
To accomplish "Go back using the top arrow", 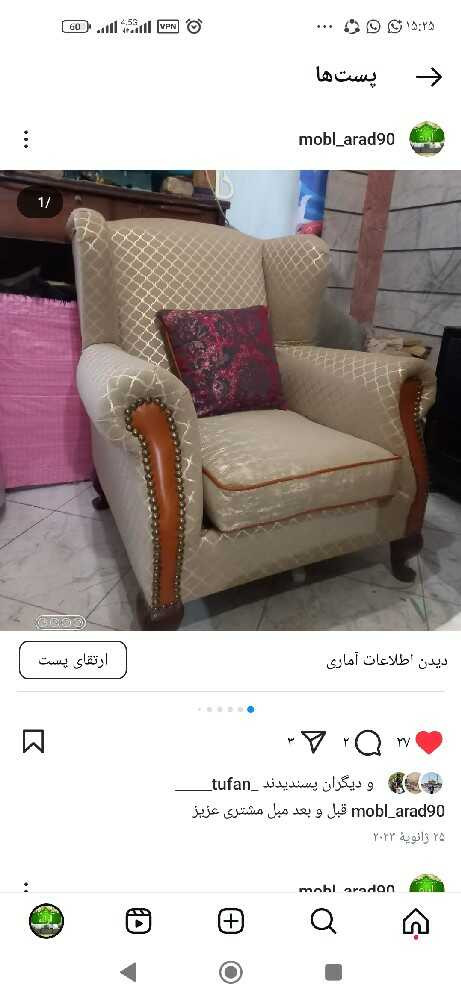I will [429, 77].
